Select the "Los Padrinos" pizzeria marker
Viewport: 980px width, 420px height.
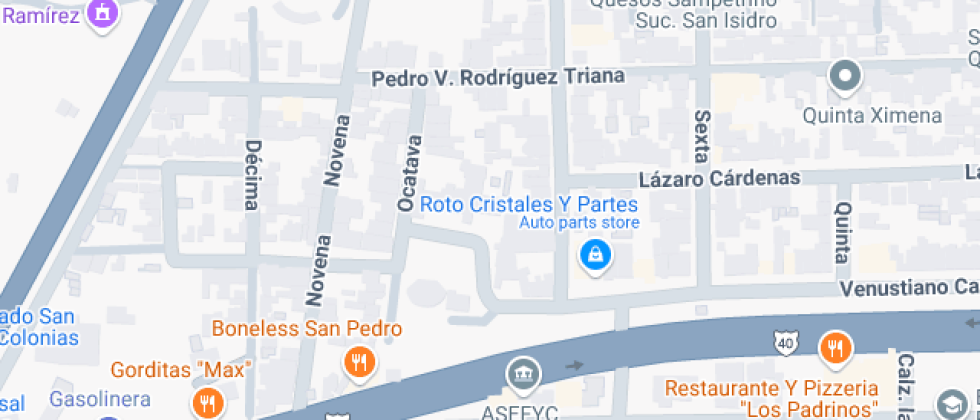832,349
